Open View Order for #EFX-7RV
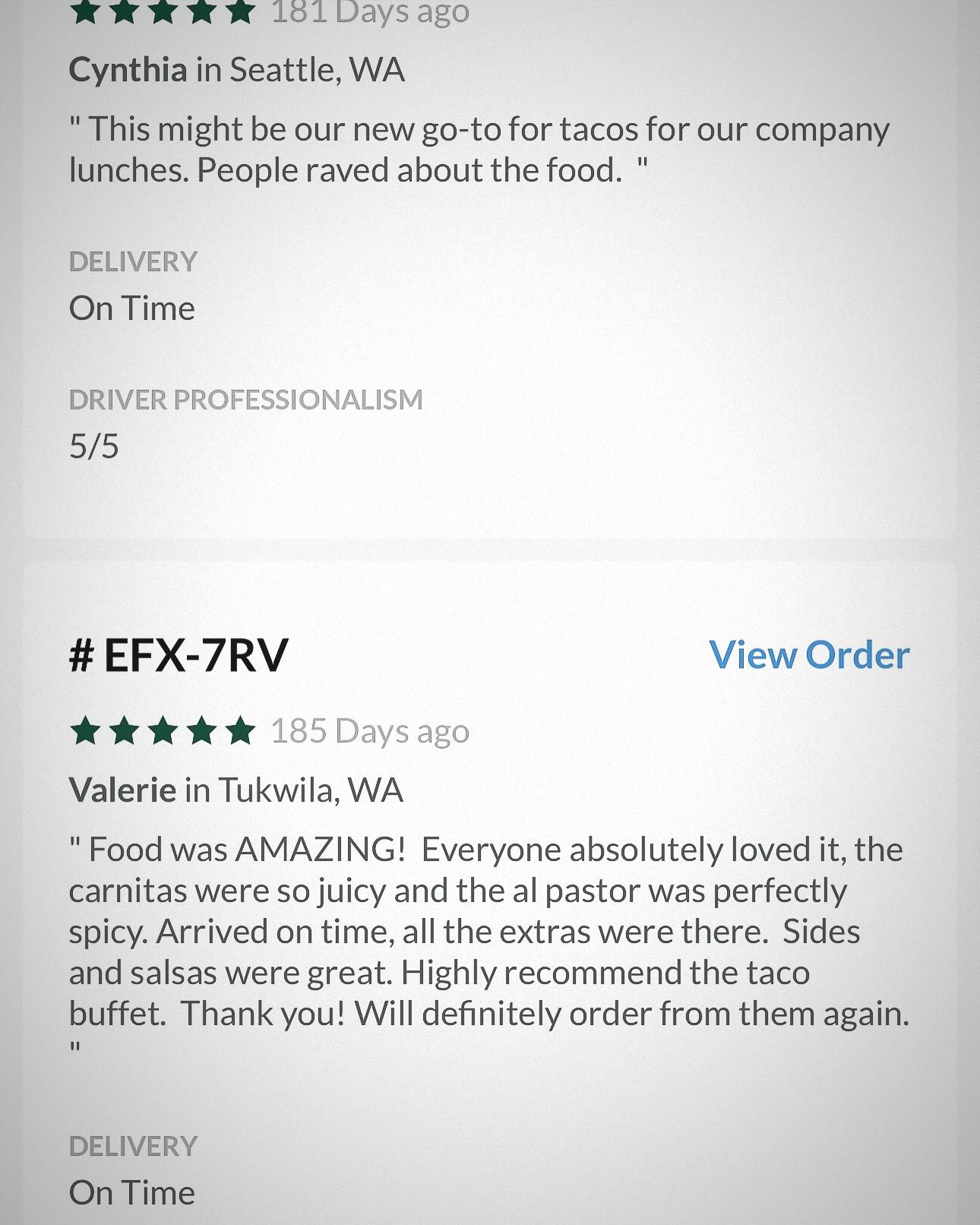The height and width of the screenshot is (1225, 980). (809, 655)
